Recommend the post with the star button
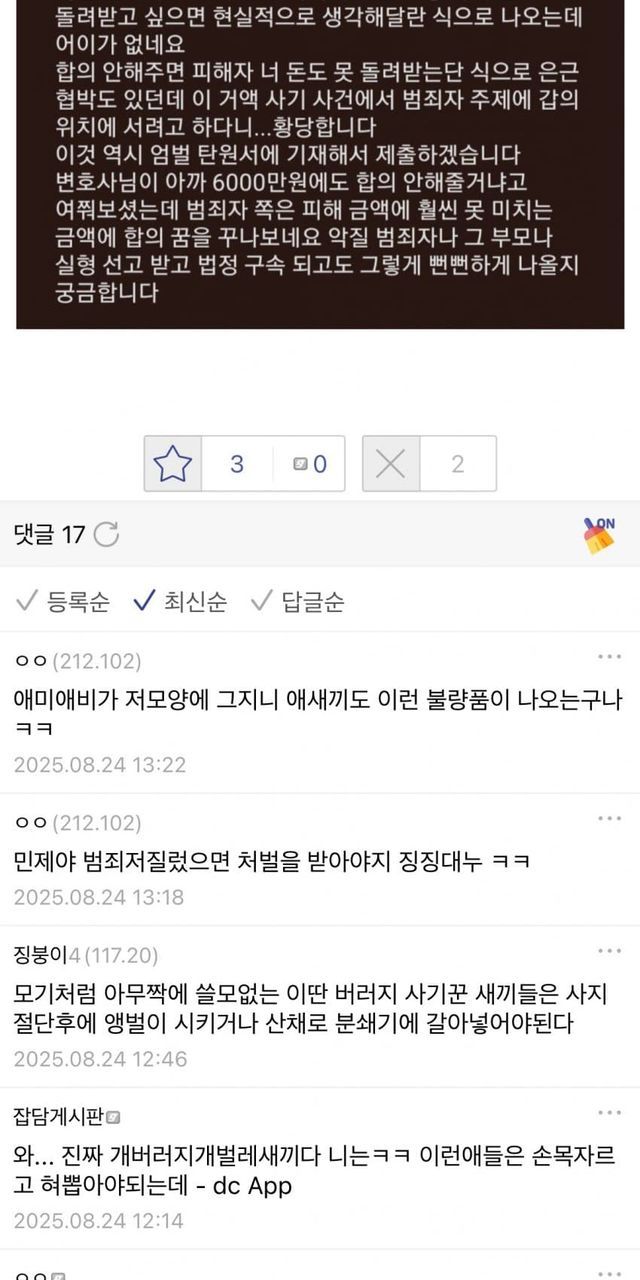This screenshot has width=640, height=1280. coord(173,464)
